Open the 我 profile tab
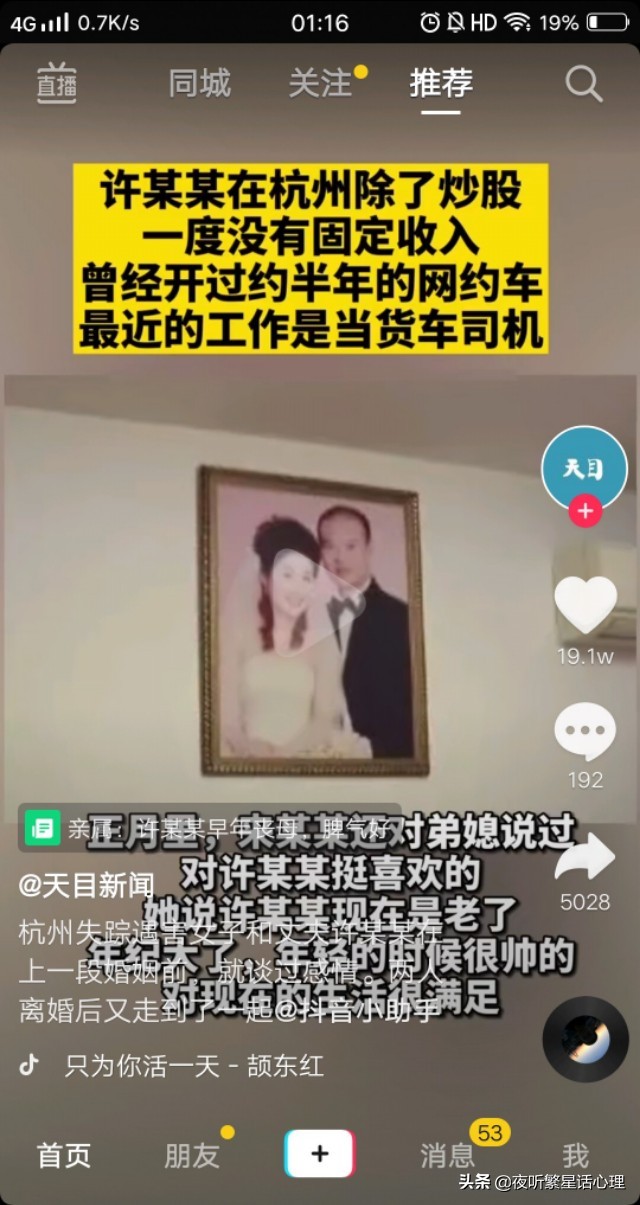 (x=576, y=1155)
